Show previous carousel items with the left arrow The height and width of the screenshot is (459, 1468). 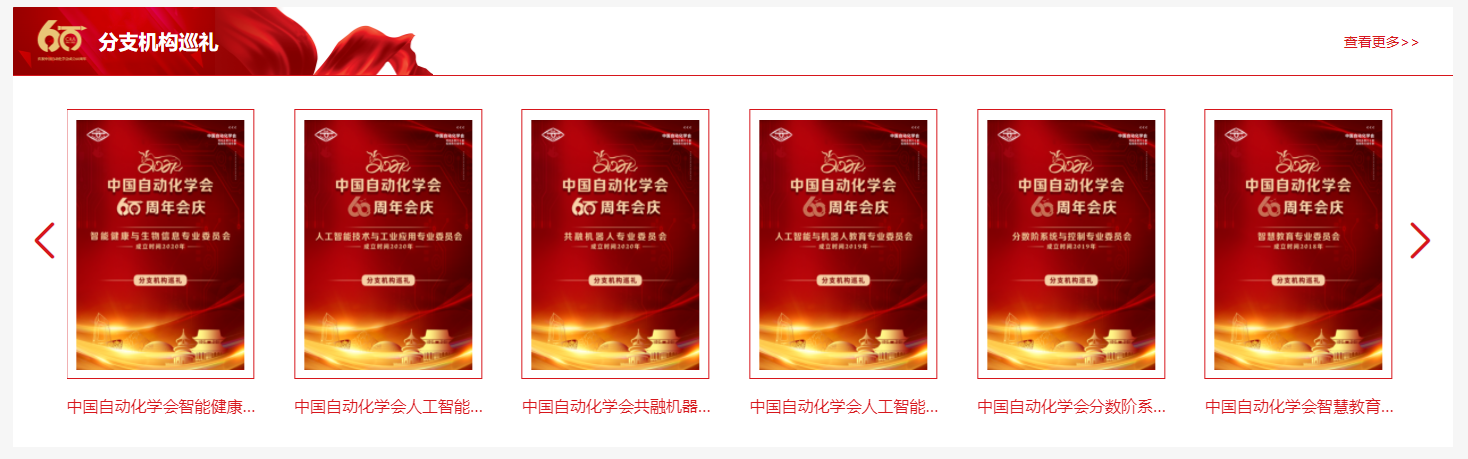point(44,240)
